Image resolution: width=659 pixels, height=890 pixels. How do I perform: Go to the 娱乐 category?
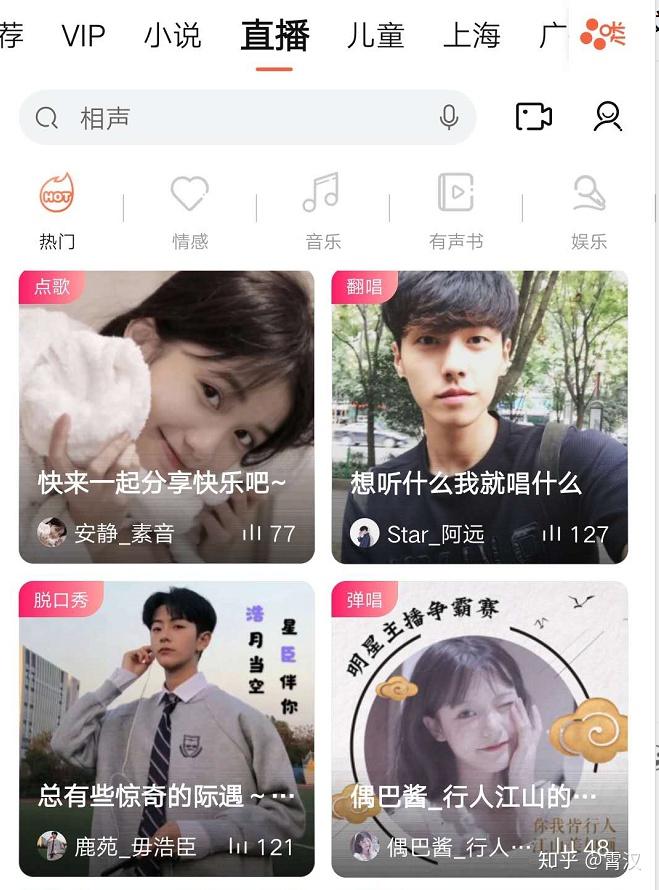(589, 211)
